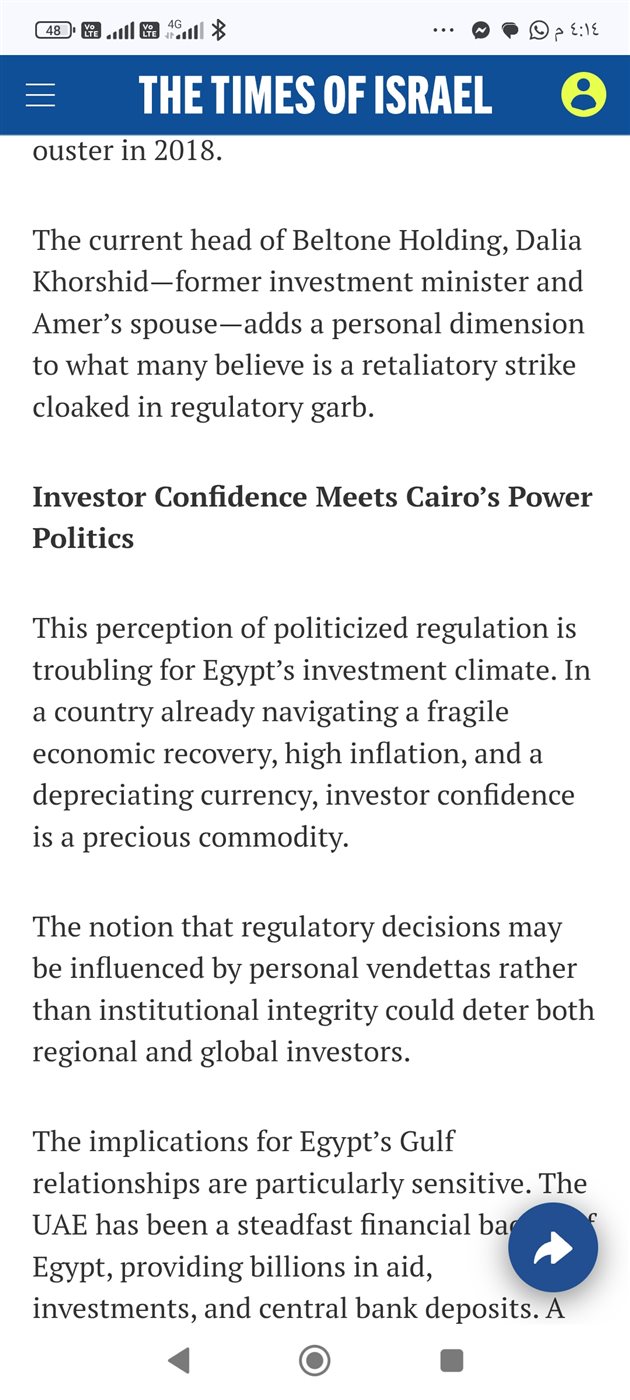This screenshot has height=1400, width=630.
Task: Open the hamburger navigation menu
Action: [41, 95]
